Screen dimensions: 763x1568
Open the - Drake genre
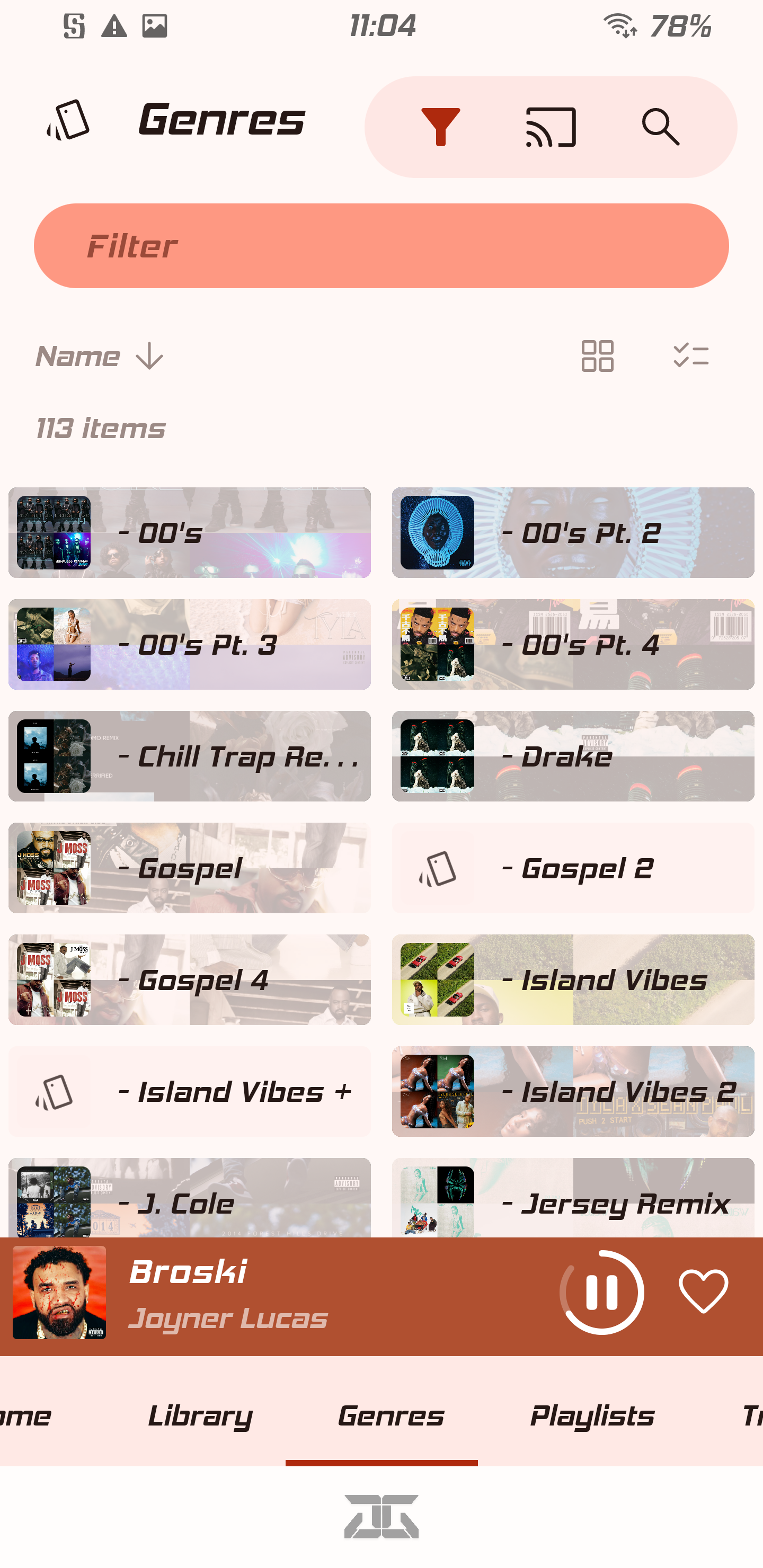pos(573,756)
